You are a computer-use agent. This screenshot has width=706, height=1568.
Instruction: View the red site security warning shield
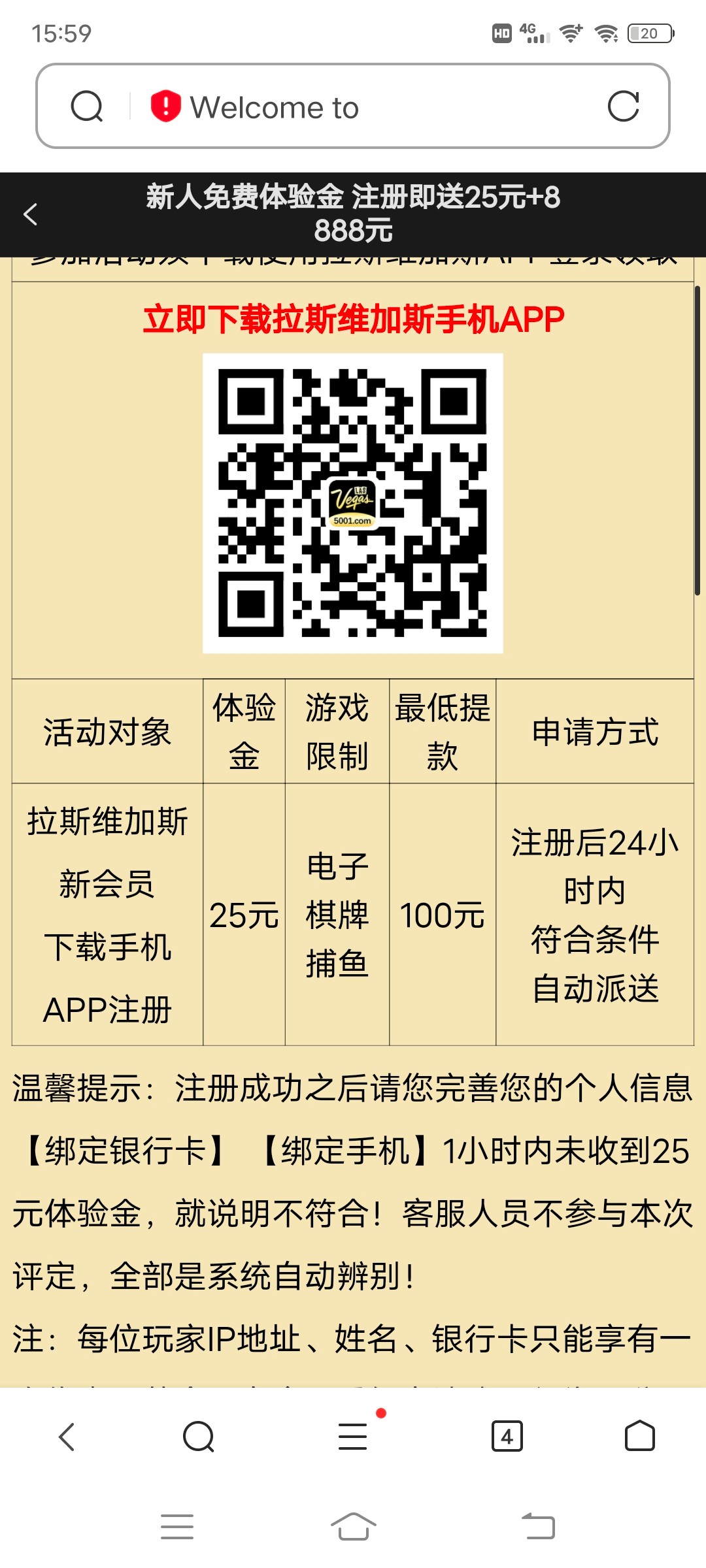tap(165, 106)
